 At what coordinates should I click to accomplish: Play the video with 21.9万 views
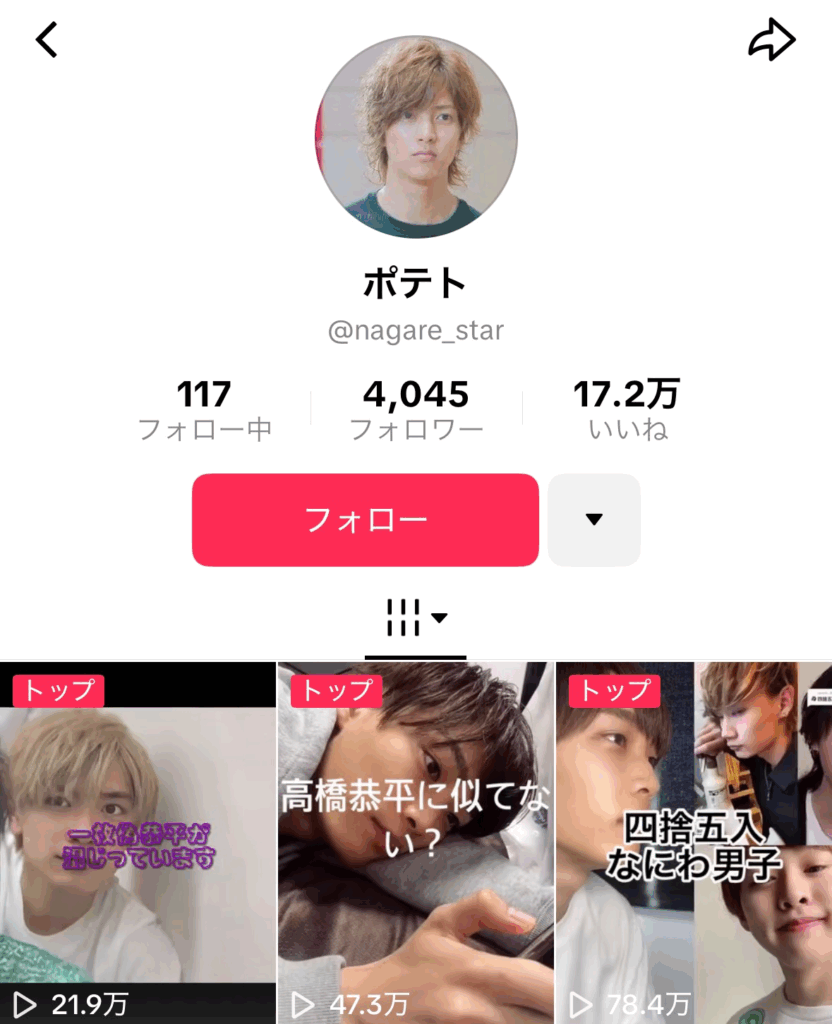pyautogui.click(x=137, y=840)
